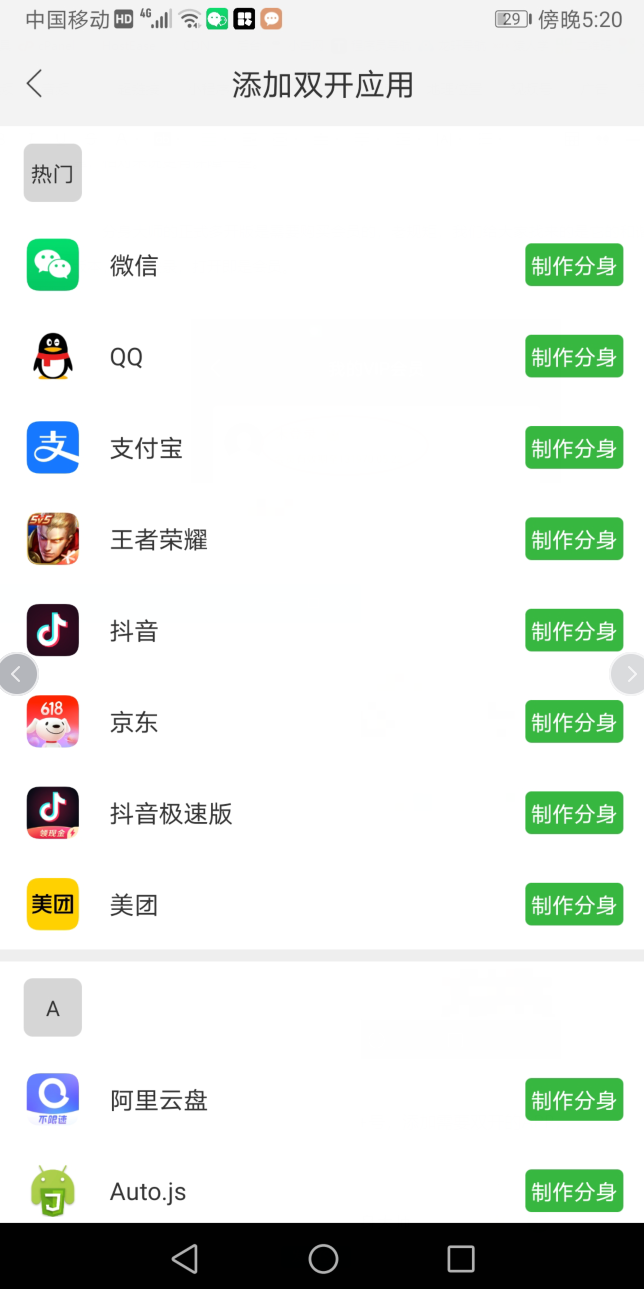Create a 京东 clone
Screen dimensions: 644x1289
[573, 722]
